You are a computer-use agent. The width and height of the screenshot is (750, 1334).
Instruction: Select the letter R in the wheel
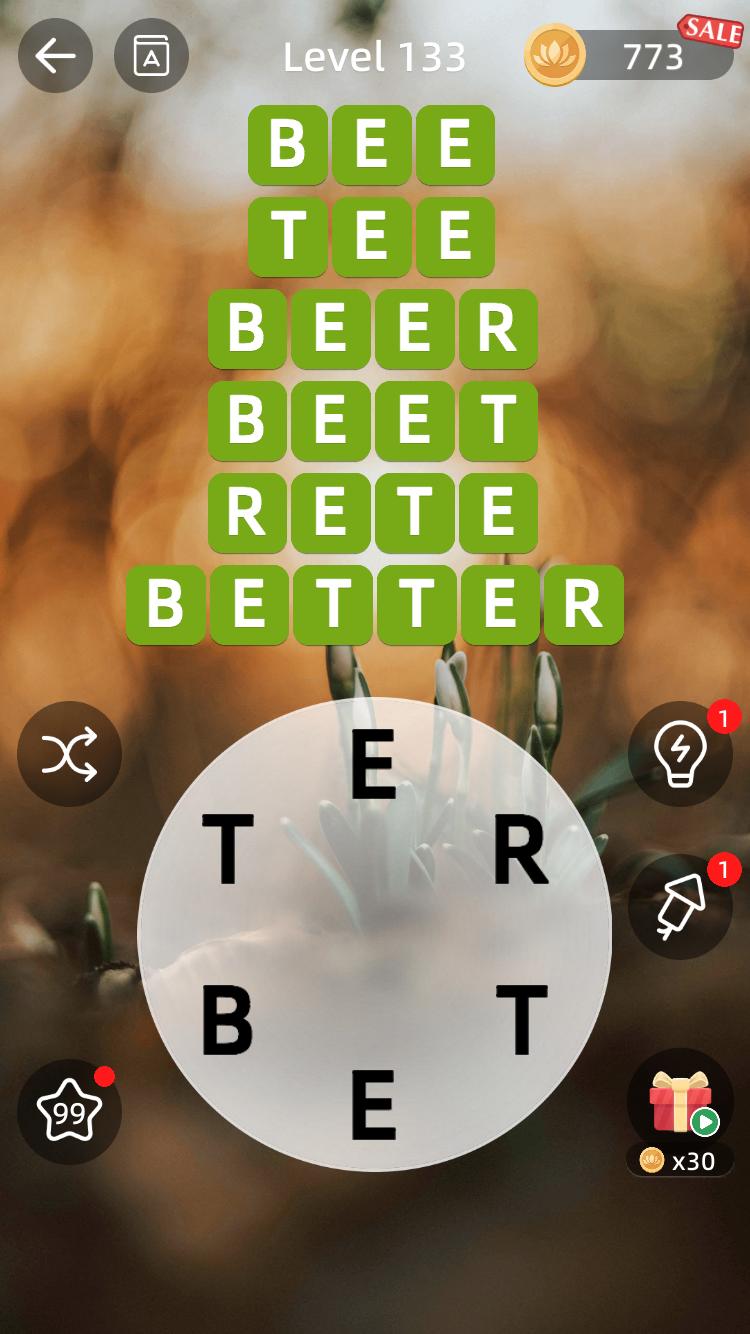tap(521, 851)
